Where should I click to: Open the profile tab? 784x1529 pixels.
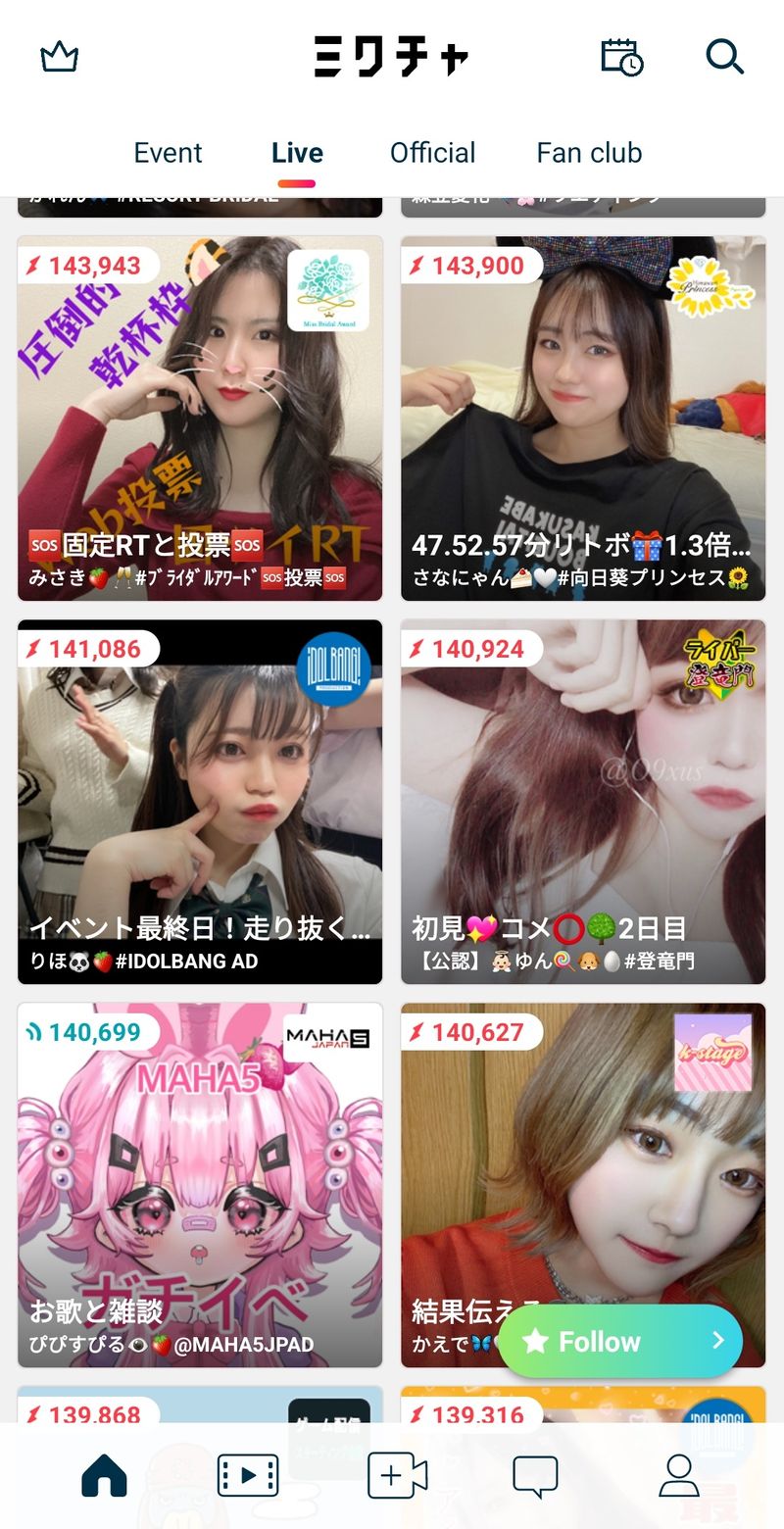click(678, 1475)
